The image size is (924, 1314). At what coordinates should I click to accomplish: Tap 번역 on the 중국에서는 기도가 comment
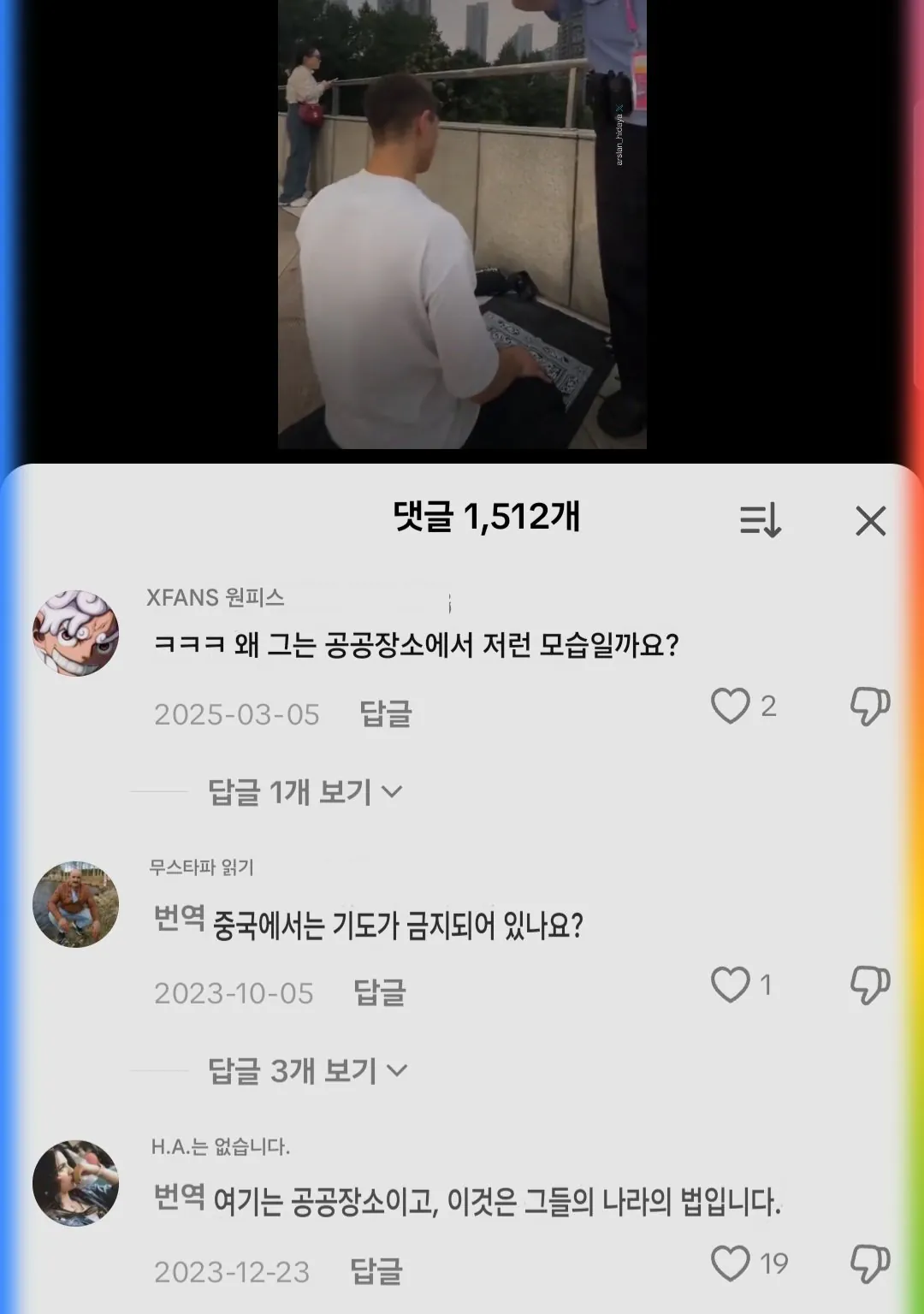tap(179, 920)
